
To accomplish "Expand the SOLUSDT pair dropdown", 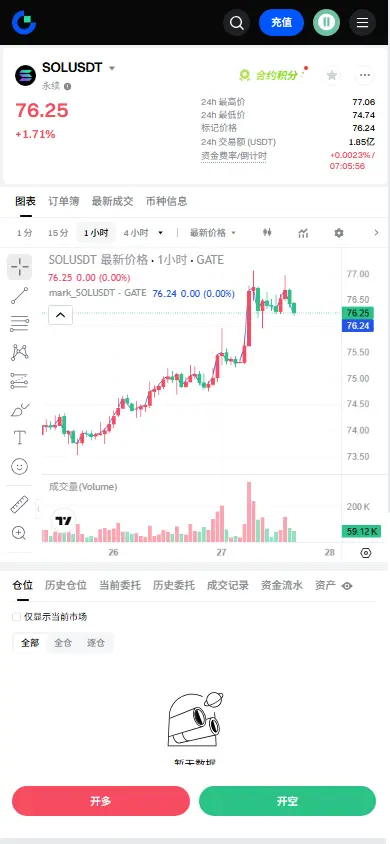I will coord(112,68).
